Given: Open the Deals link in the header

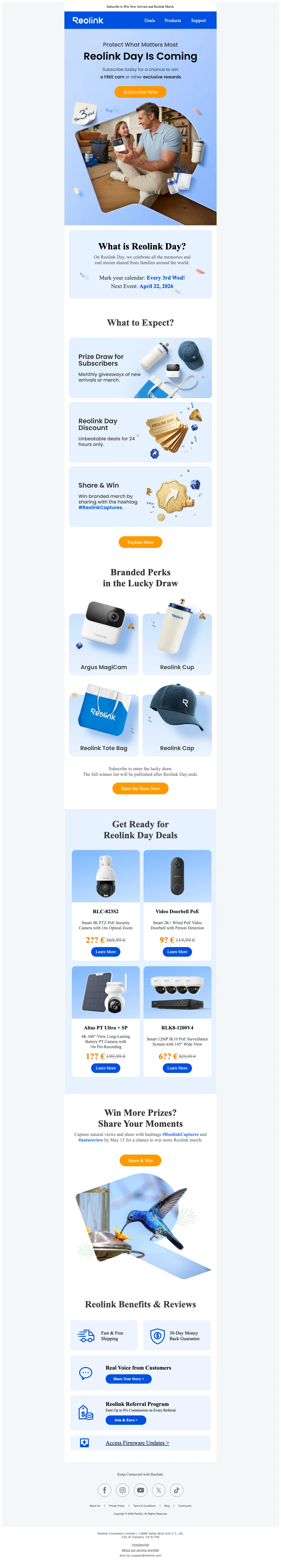Looking at the screenshot, I should click(x=149, y=21).
